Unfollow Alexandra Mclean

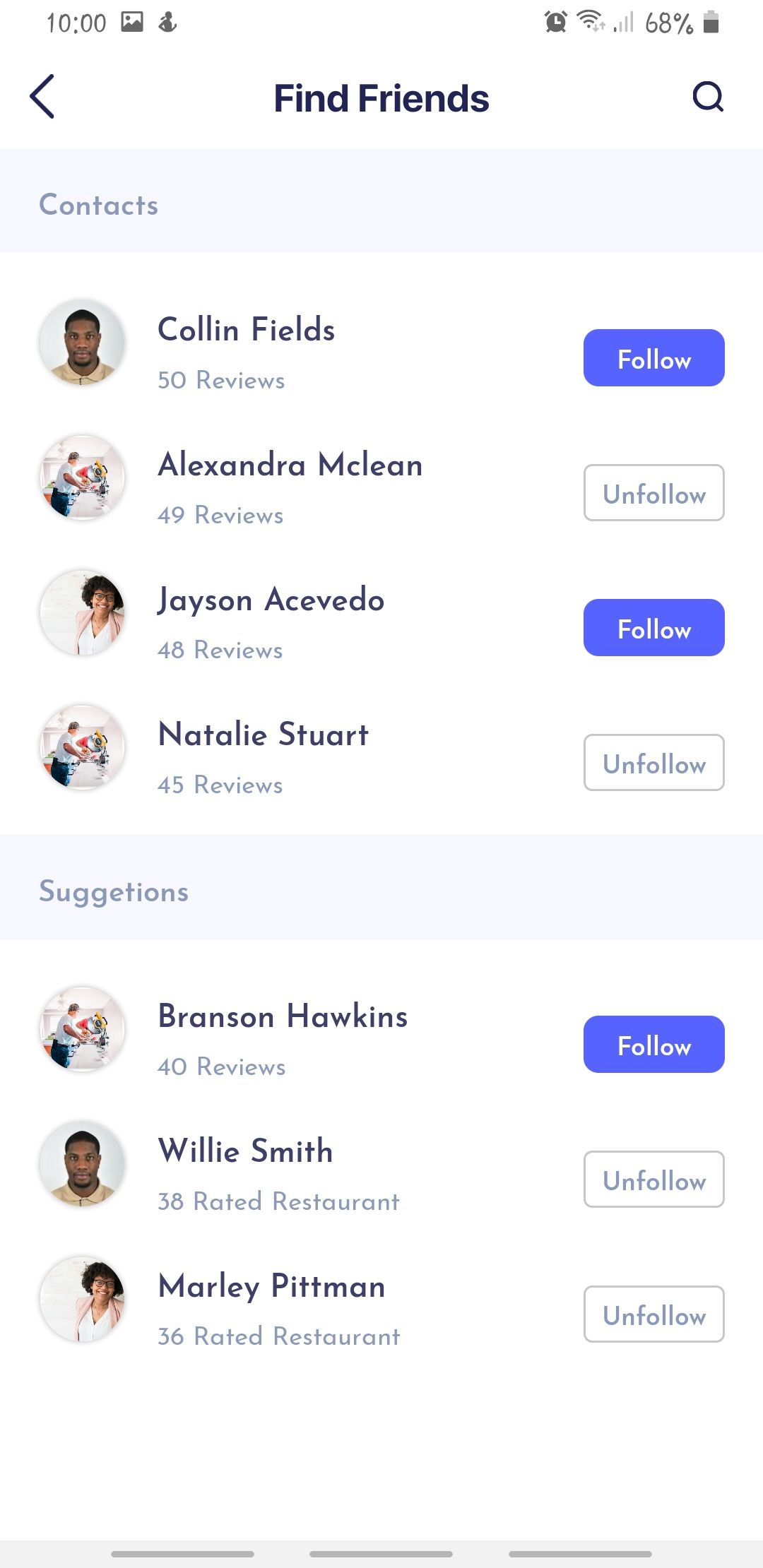pos(653,492)
